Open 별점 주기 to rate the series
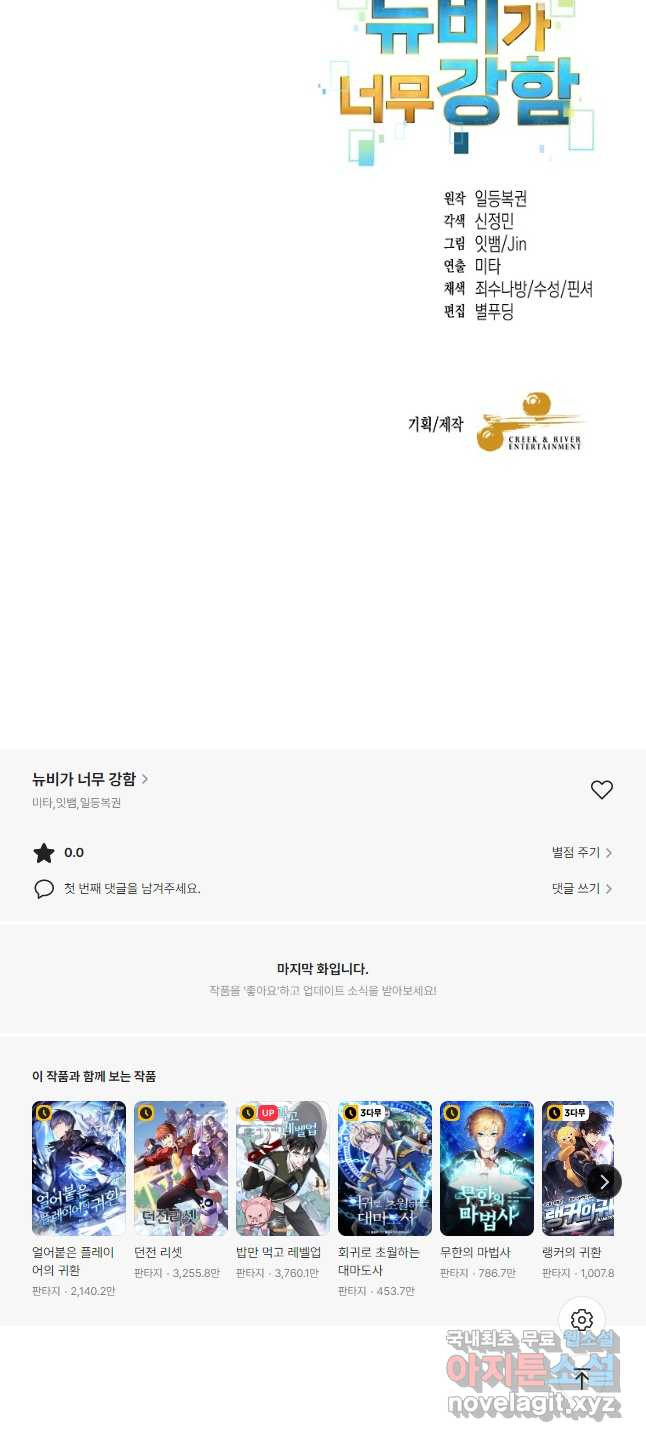 [x=581, y=853]
